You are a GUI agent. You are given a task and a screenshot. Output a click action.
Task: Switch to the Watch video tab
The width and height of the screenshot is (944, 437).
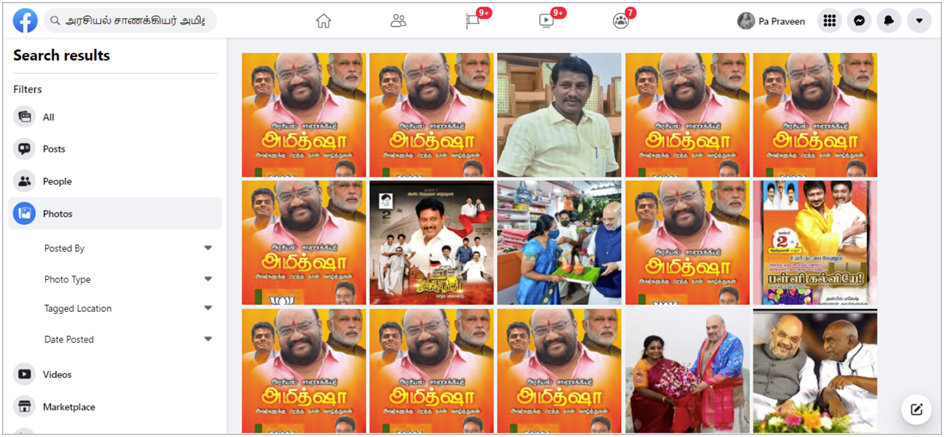click(x=547, y=20)
